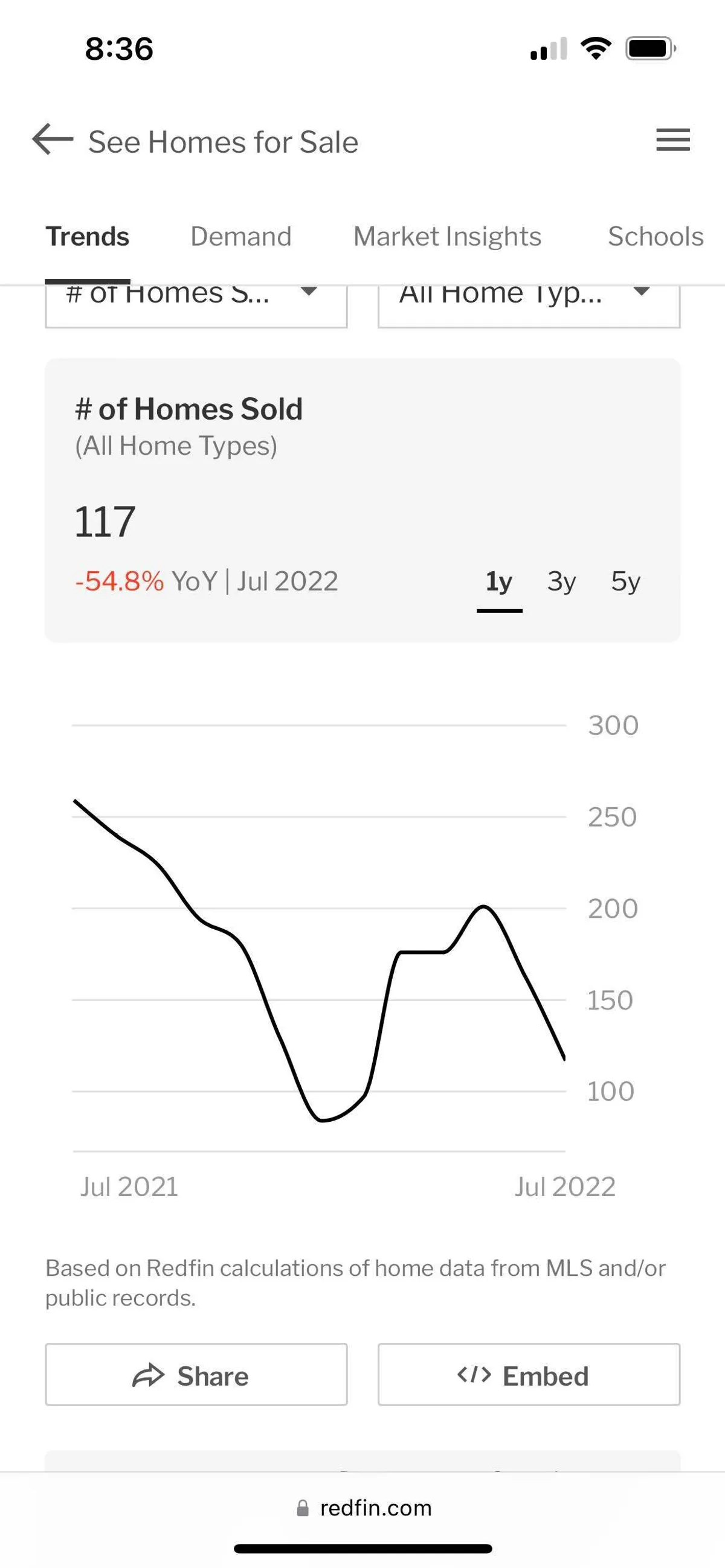This screenshot has height=1568, width=725.
Task: Select the 3y time range
Action: pos(561,582)
